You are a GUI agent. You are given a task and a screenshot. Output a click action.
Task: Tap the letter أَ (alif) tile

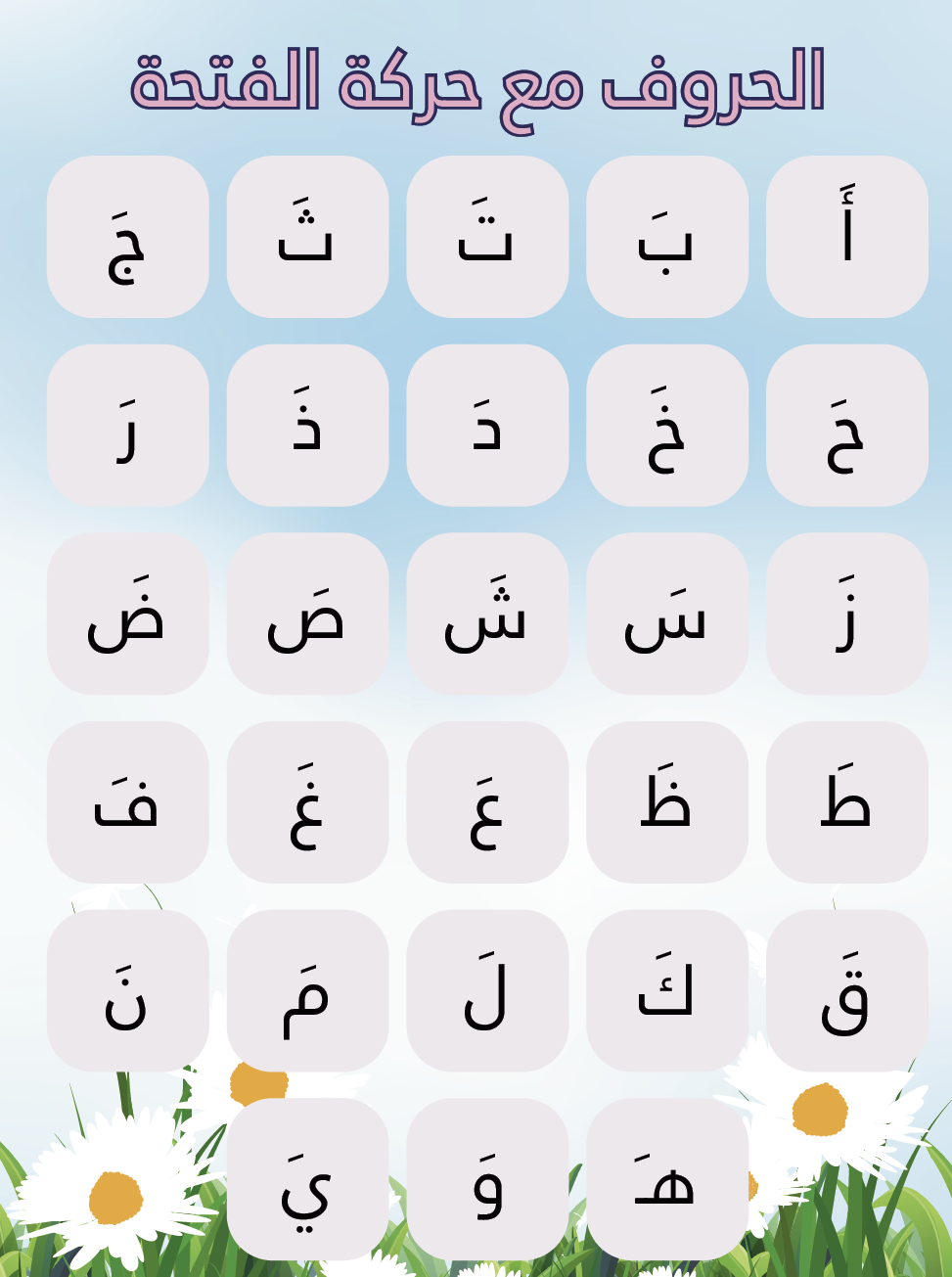[846, 237]
